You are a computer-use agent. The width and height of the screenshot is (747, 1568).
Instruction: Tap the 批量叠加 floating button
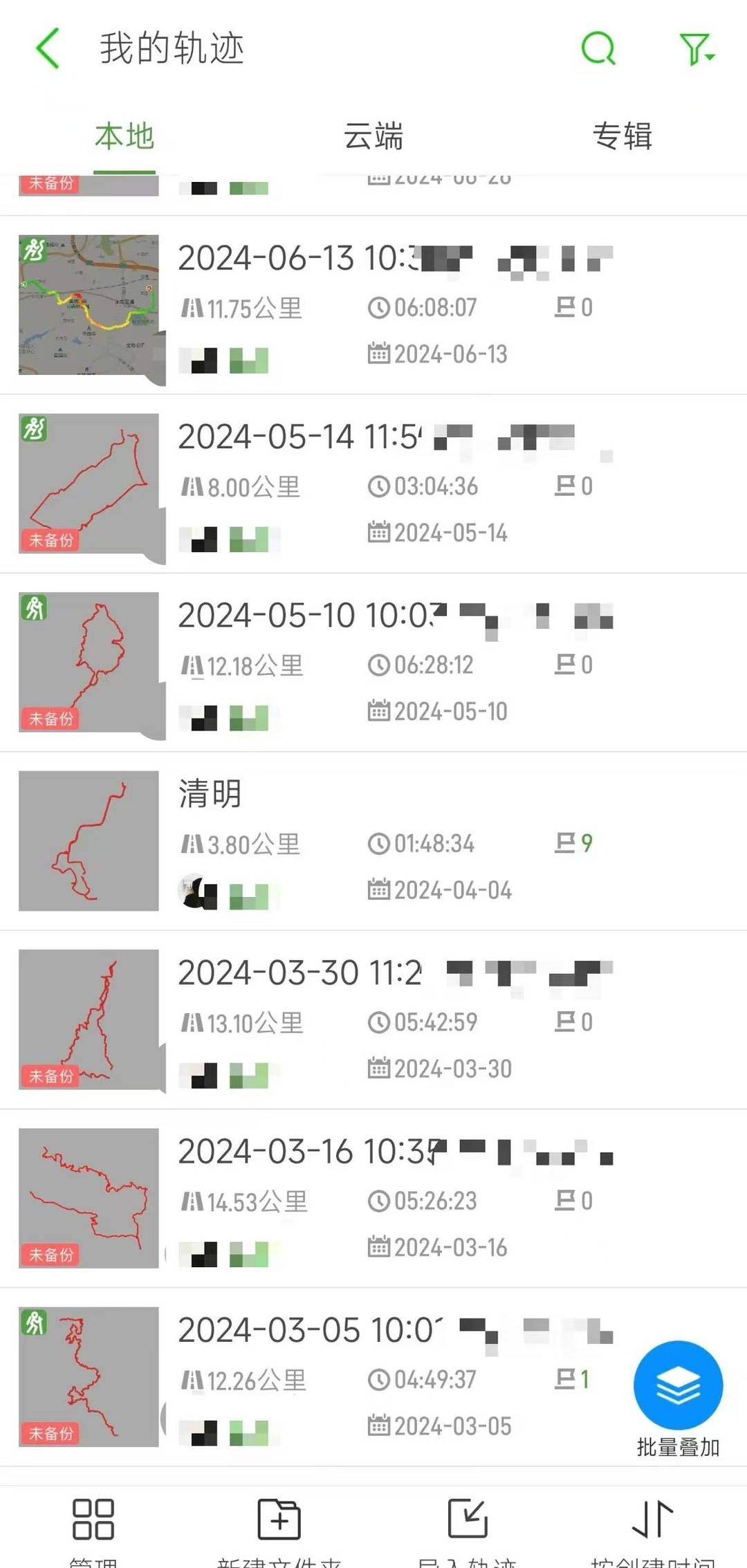pyautogui.click(x=678, y=1387)
